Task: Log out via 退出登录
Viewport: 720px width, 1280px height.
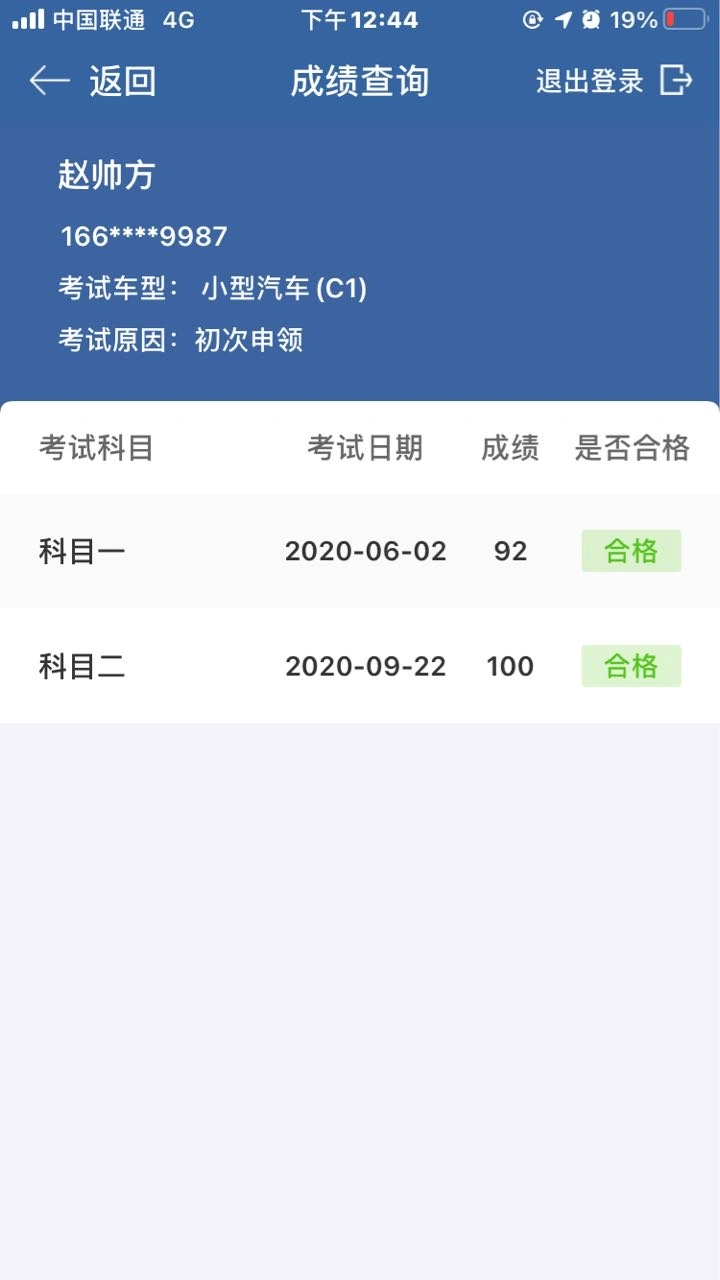Action: [x=614, y=81]
